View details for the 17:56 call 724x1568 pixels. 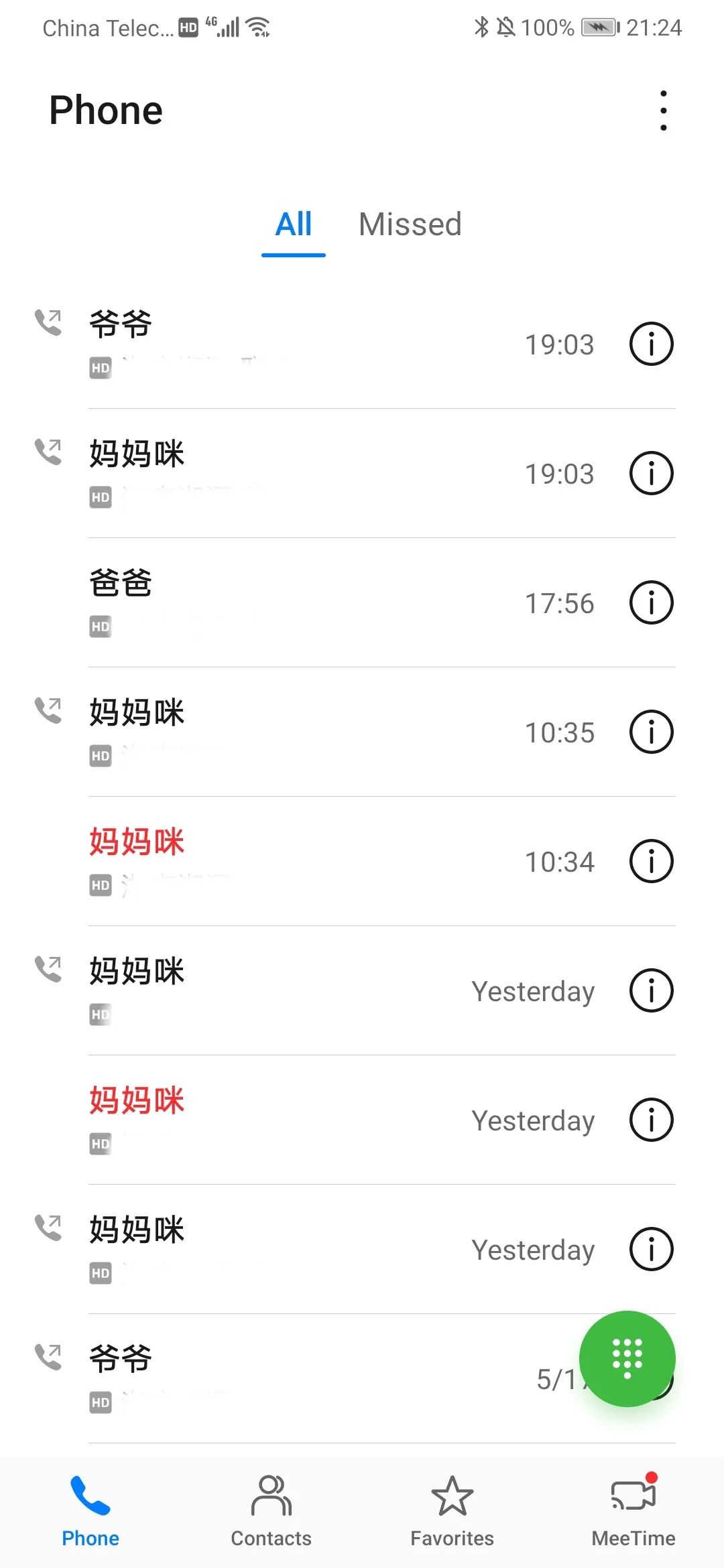tap(651, 602)
